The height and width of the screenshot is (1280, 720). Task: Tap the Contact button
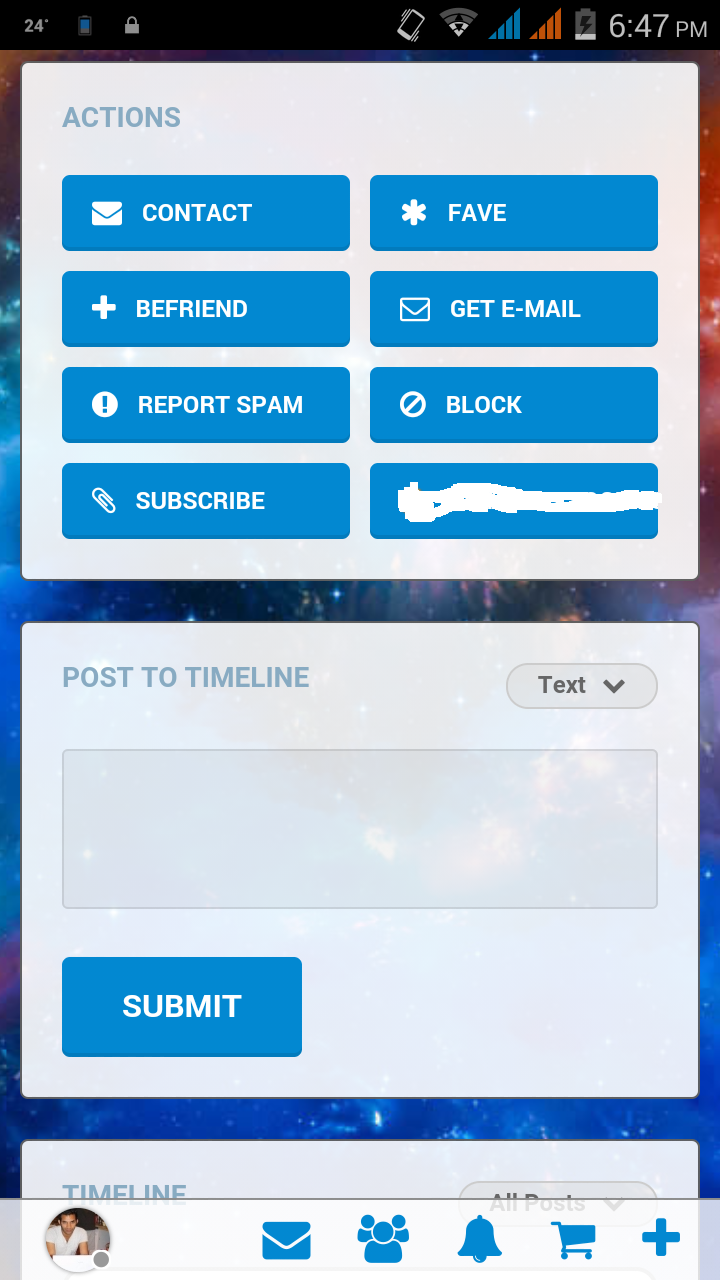[x=205, y=213]
